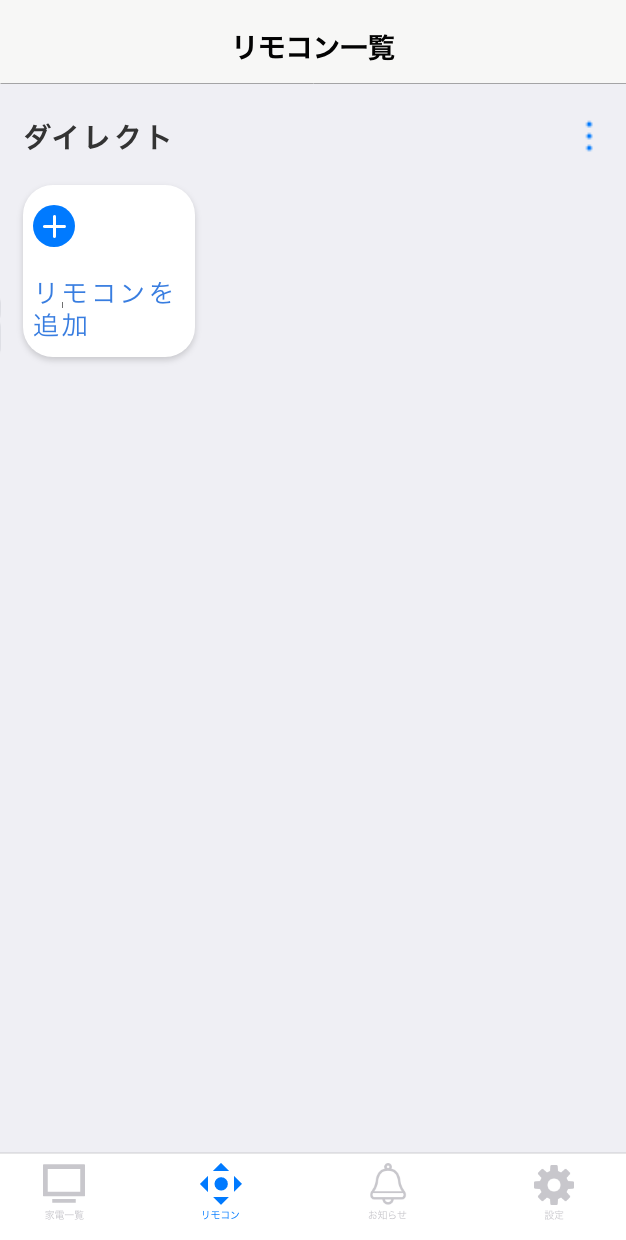The height and width of the screenshot is (1240, 626).
Task: Switch to the 家電一覧 tab
Action: pos(64,1192)
